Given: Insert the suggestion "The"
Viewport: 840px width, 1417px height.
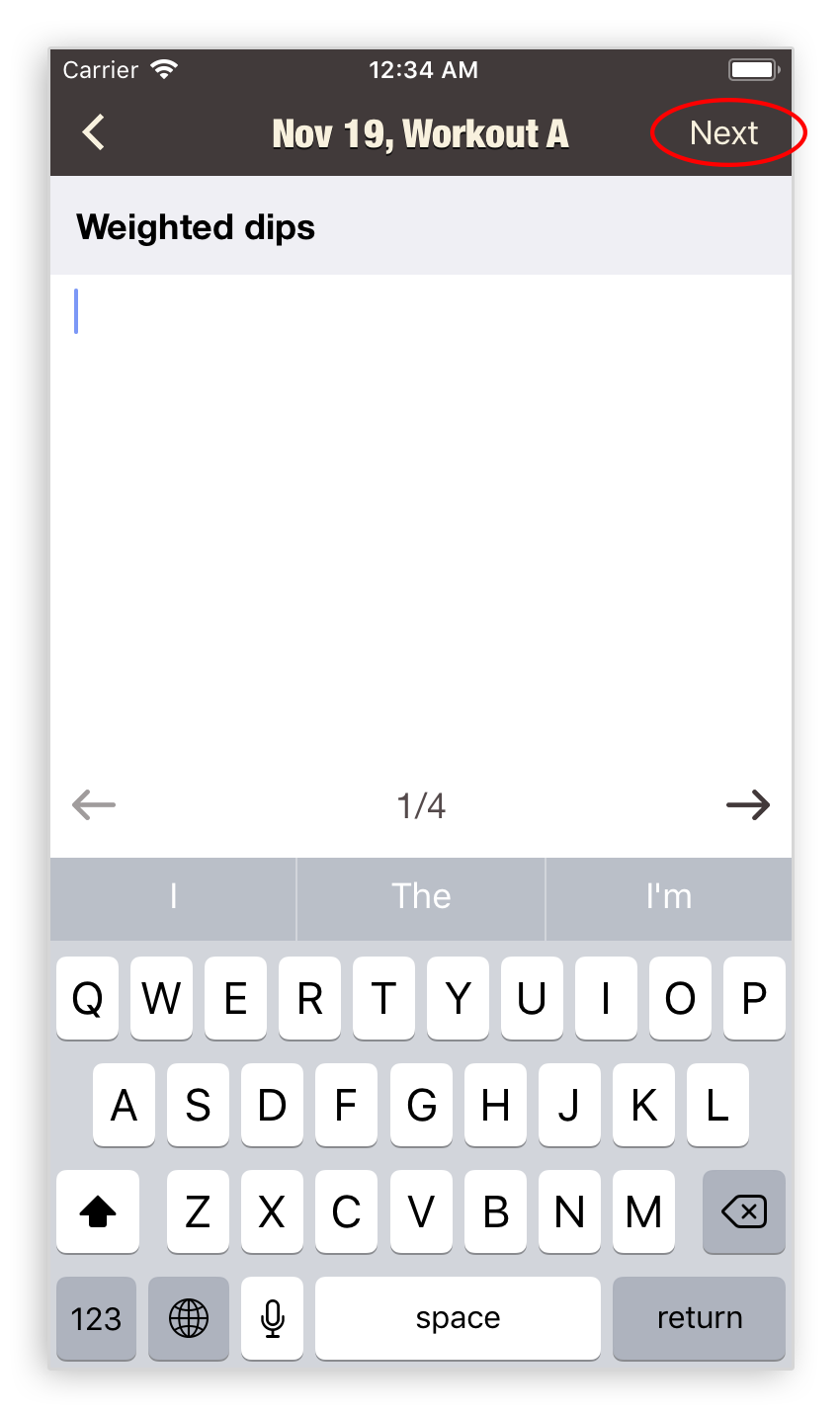Looking at the screenshot, I should [x=421, y=896].
